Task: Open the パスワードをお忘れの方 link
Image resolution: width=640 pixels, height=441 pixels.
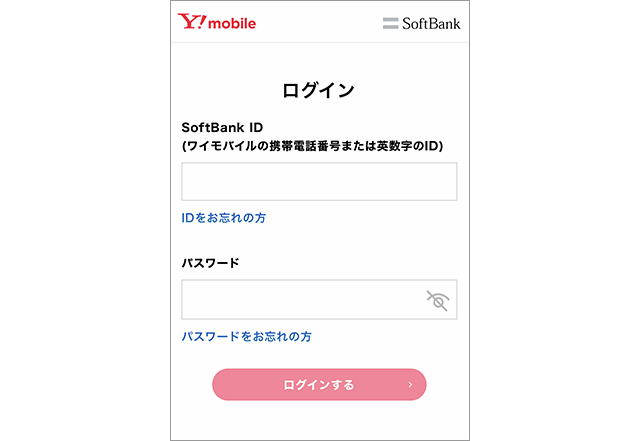Action: [246, 337]
